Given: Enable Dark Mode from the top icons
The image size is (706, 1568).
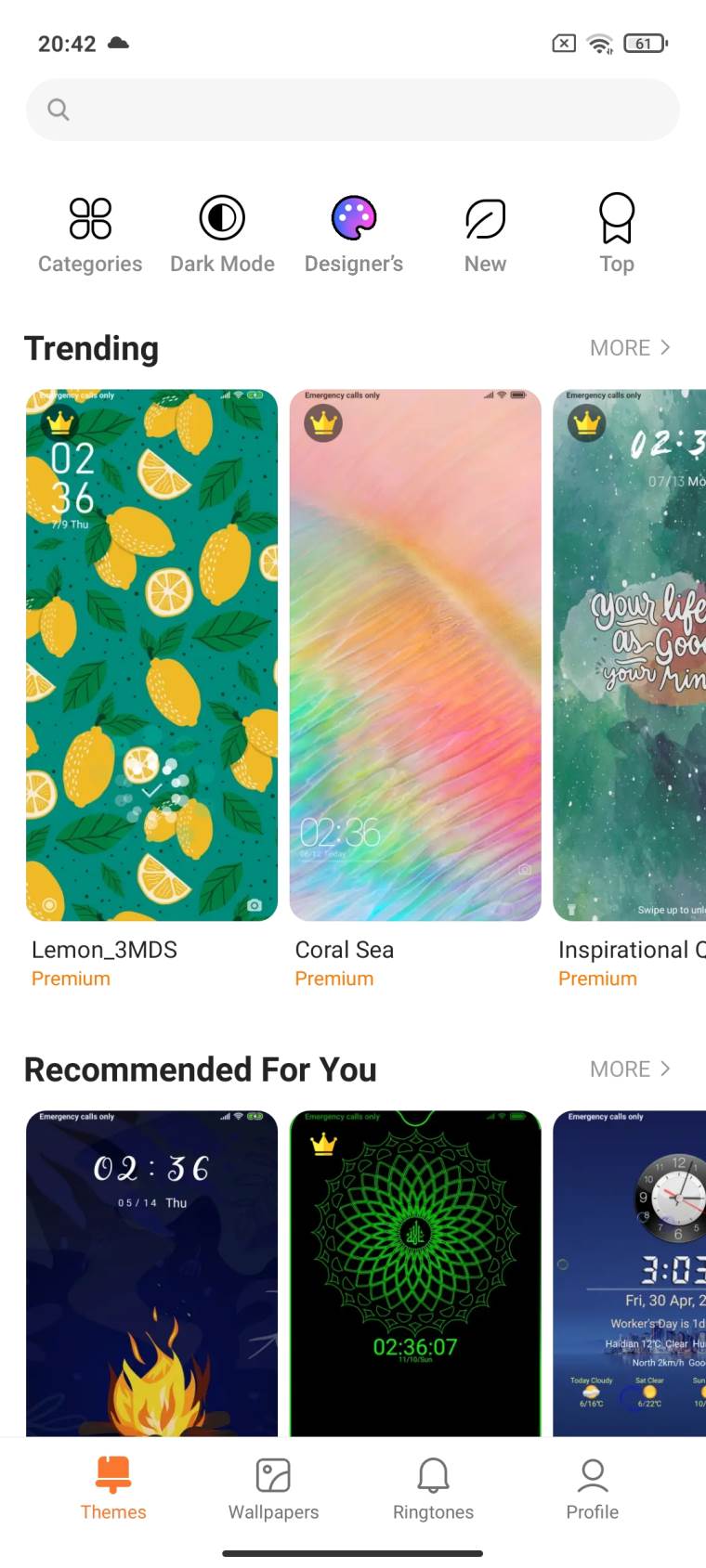Looking at the screenshot, I should [x=221, y=230].
